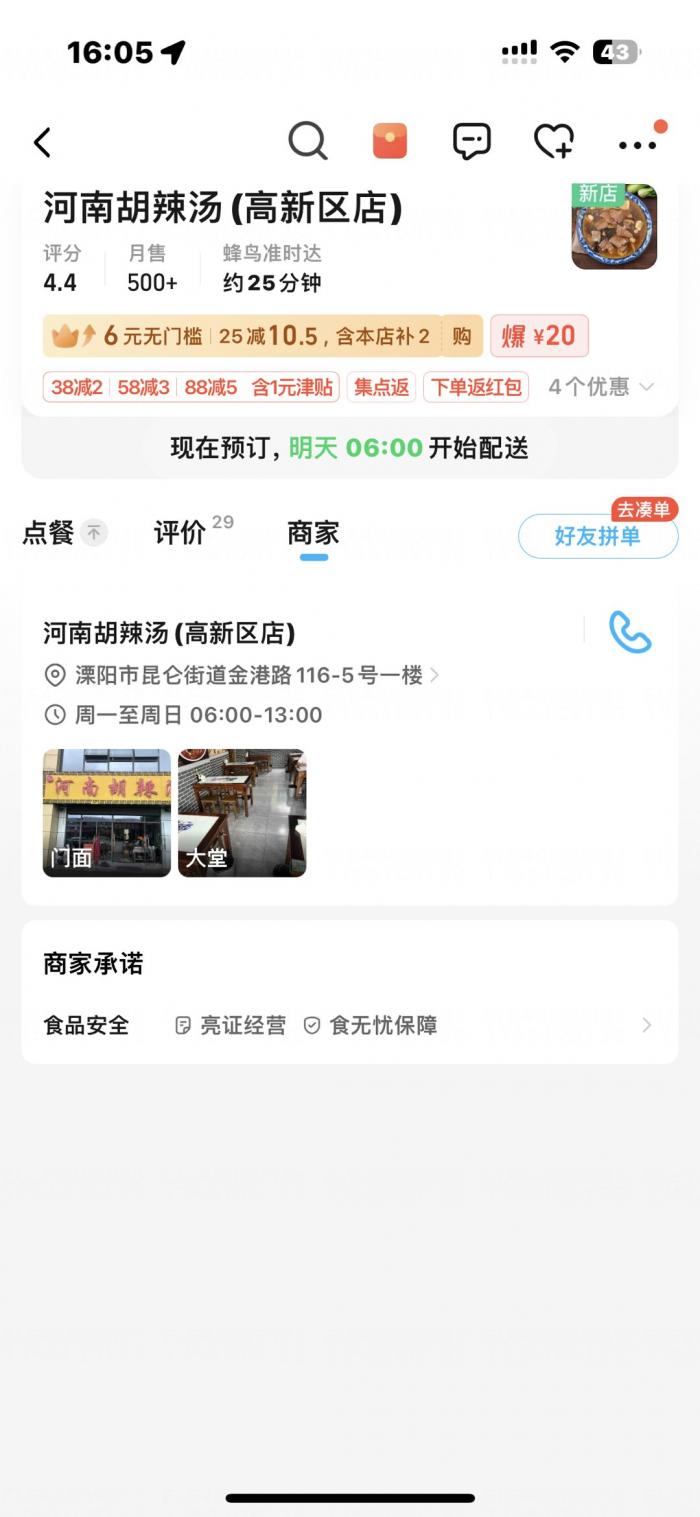
Task: Switch to the 点餐 tab
Action: (x=49, y=533)
